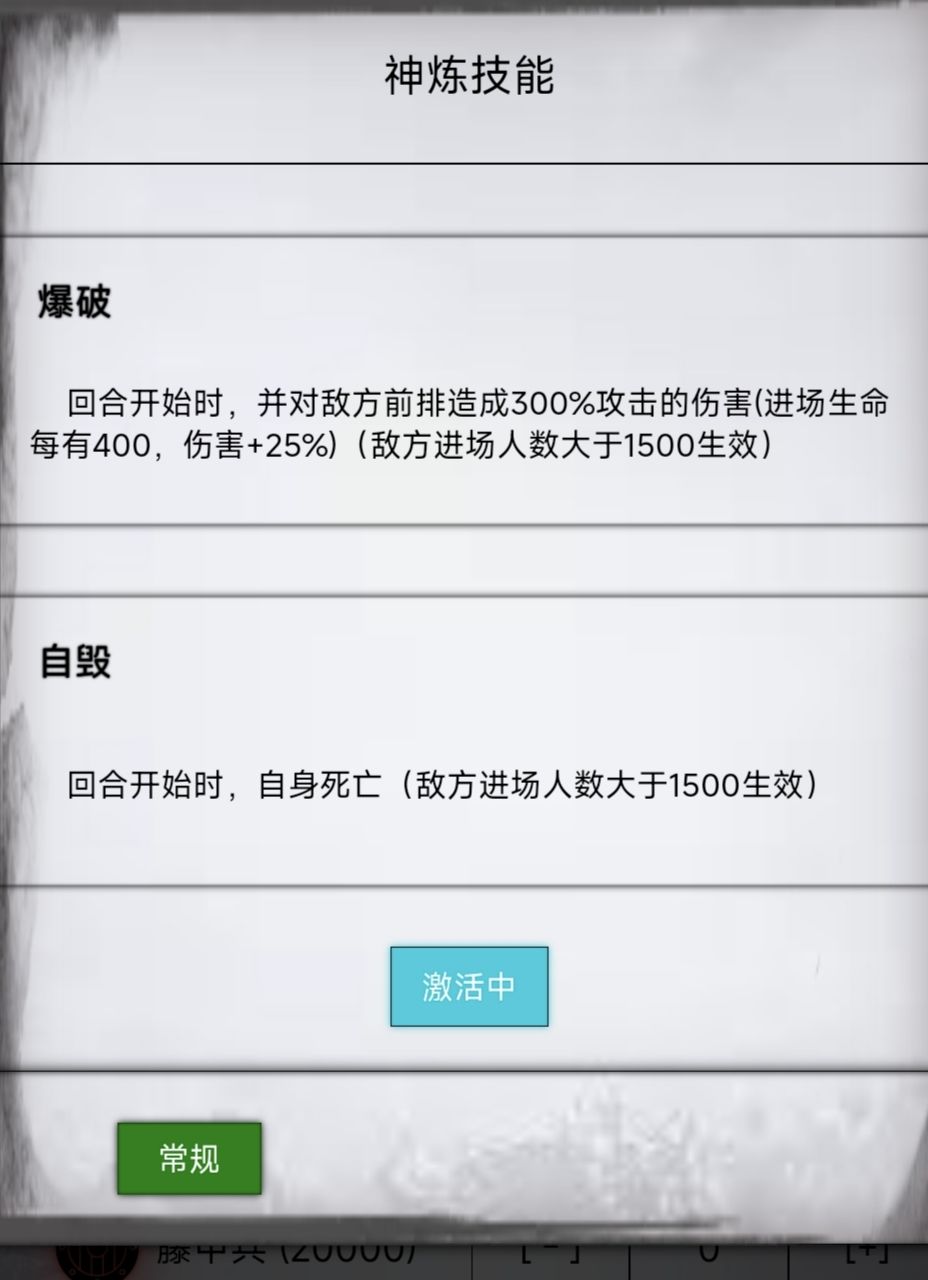Click the empty skill slot above 爆破
This screenshot has width=928, height=1280.
click(x=464, y=200)
